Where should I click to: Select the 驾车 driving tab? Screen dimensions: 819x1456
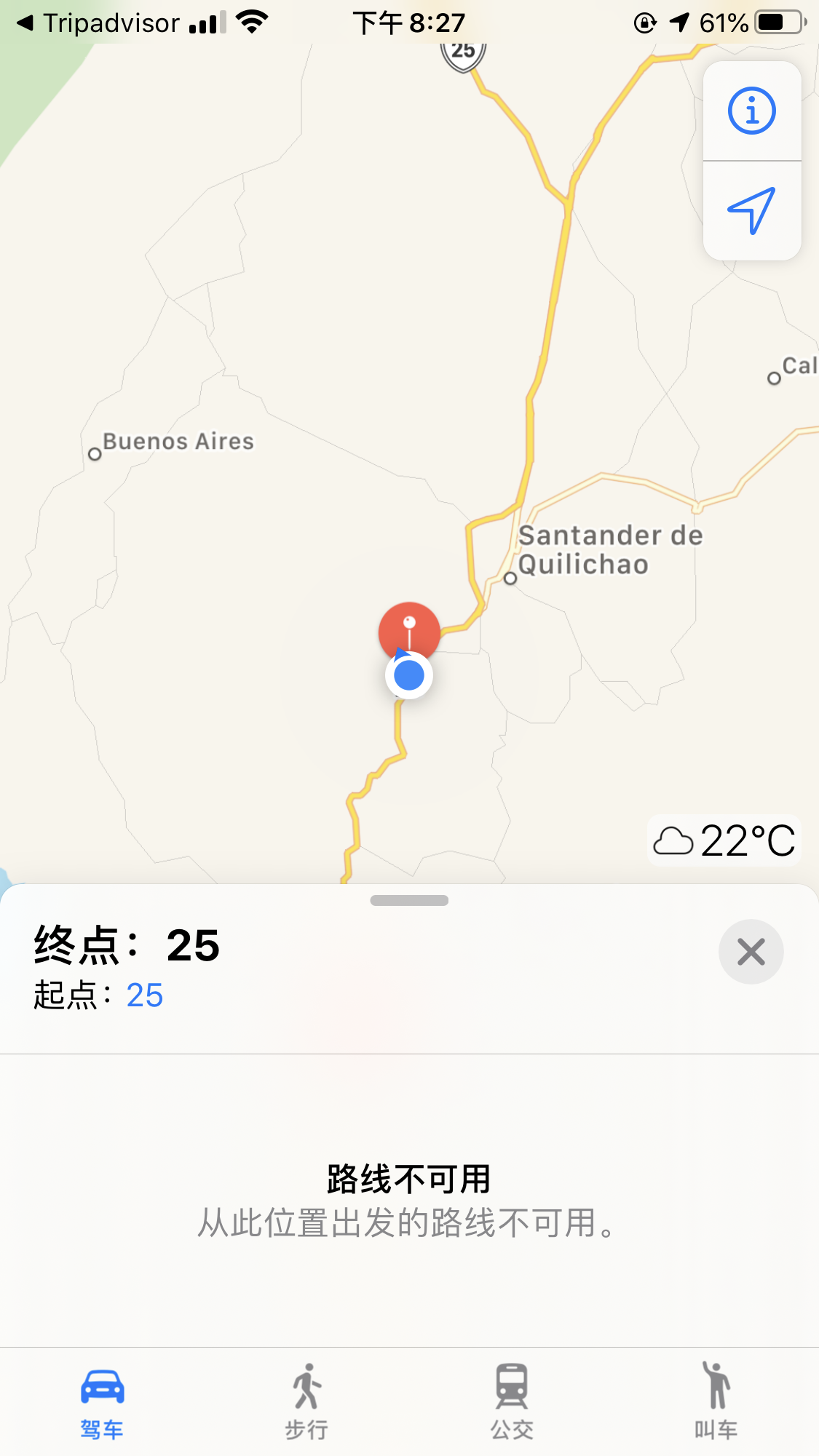pos(102,1401)
